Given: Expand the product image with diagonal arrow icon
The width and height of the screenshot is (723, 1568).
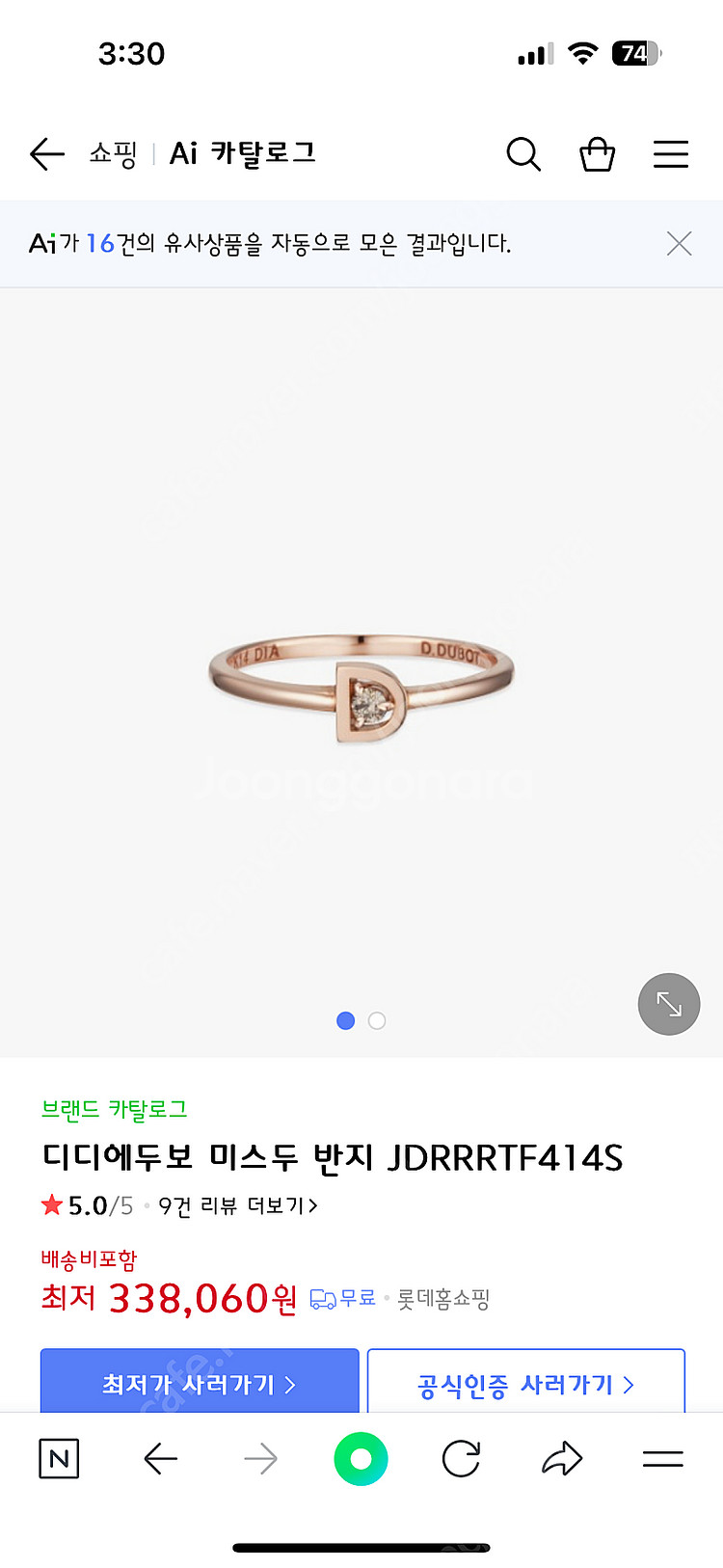Looking at the screenshot, I should (x=668, y=1004).
